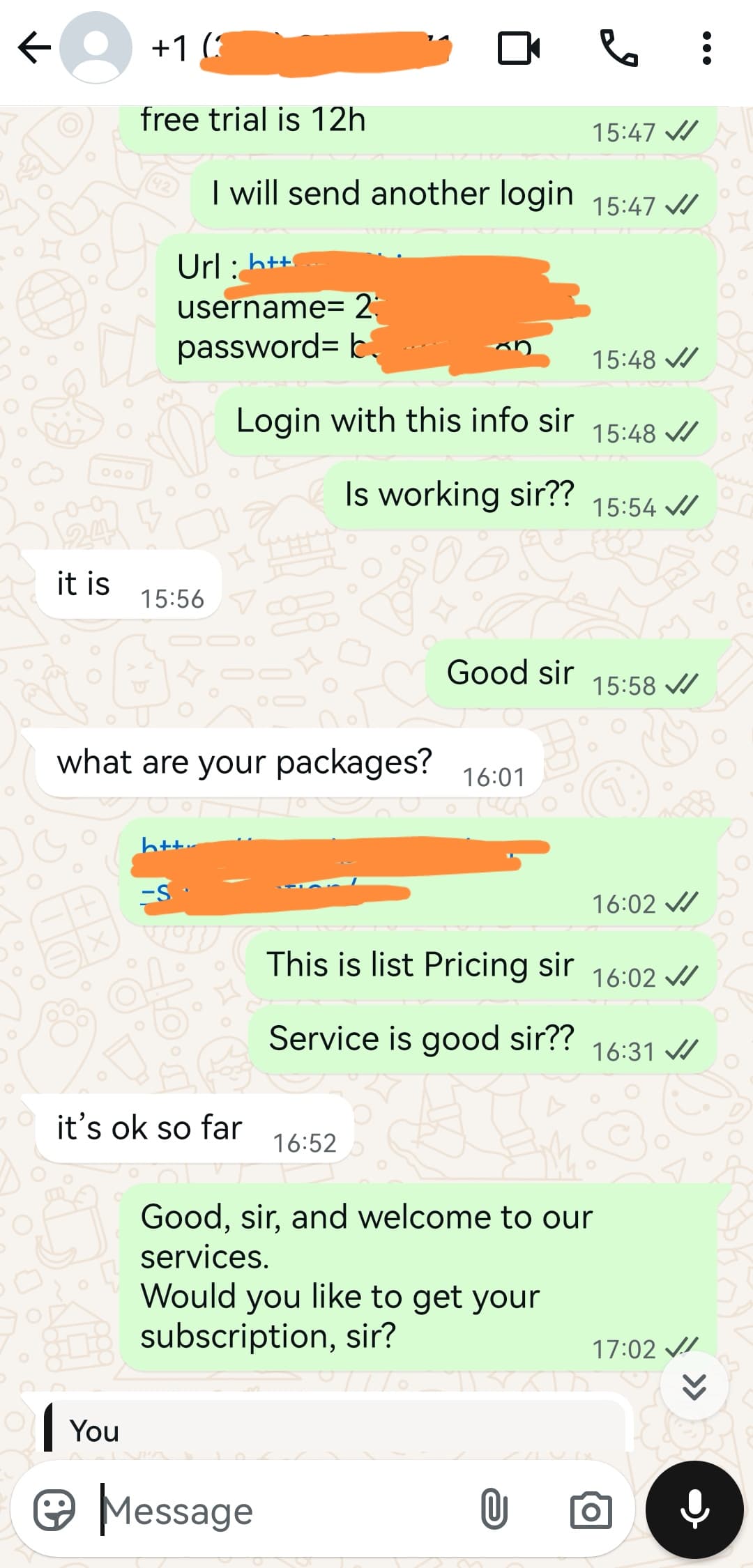Open the three-dot overflow menu
Viewport: 753px width, 1568px height.
pyautogui.click(x=706, y=48)
